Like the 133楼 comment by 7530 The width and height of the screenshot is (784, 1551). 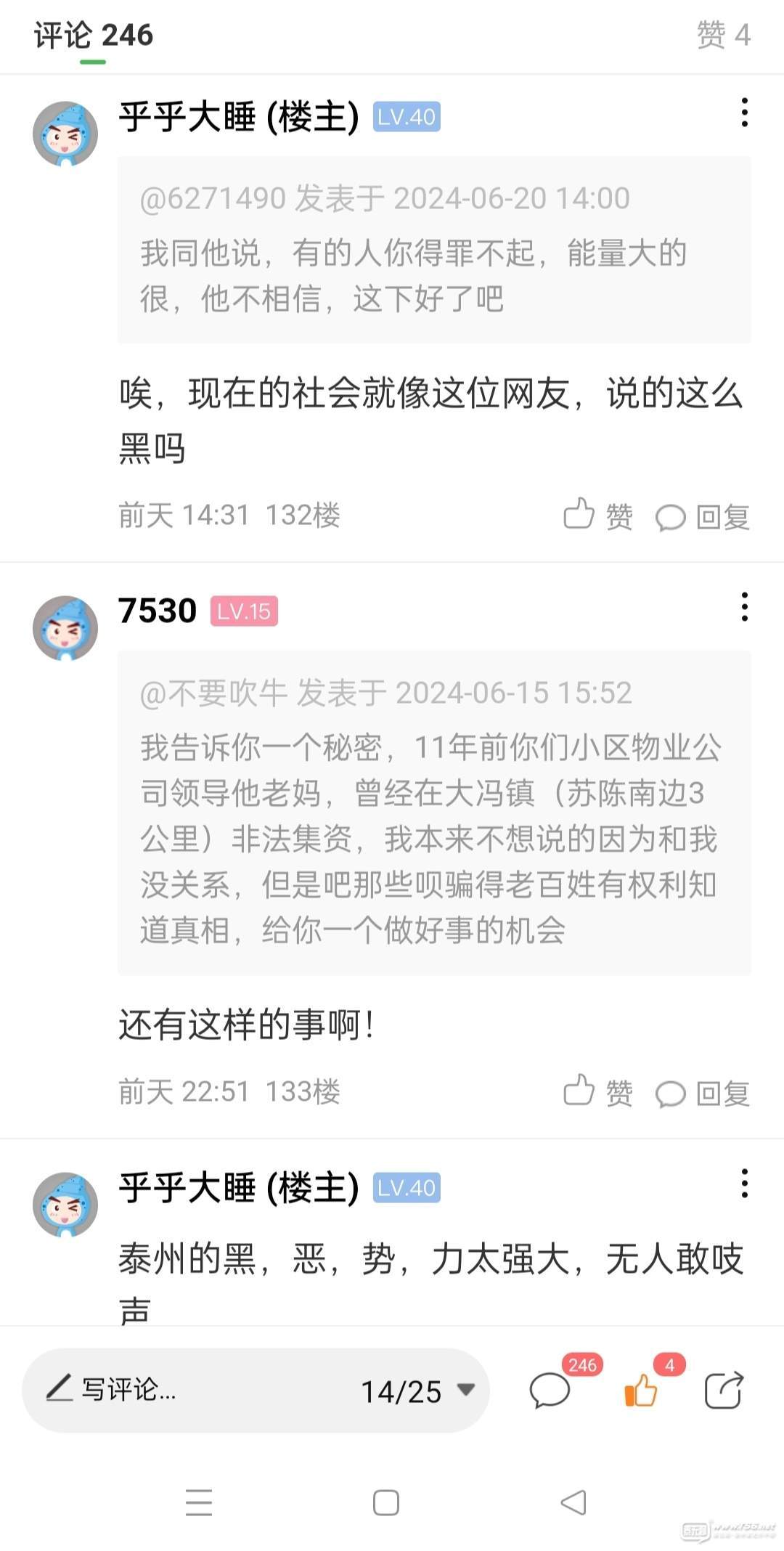(x=598, y=1091)
